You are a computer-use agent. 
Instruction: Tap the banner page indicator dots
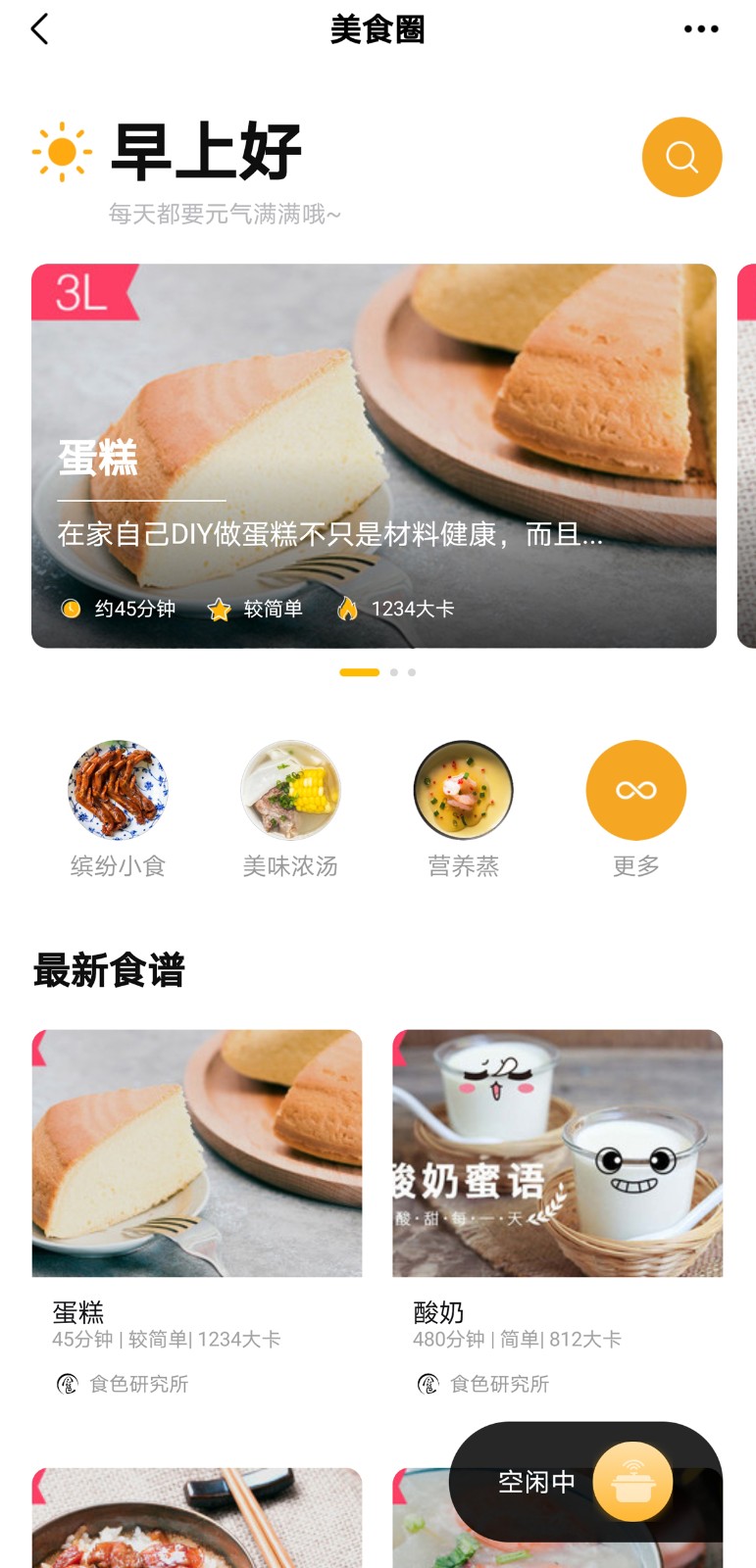click(x=378, y=672)
